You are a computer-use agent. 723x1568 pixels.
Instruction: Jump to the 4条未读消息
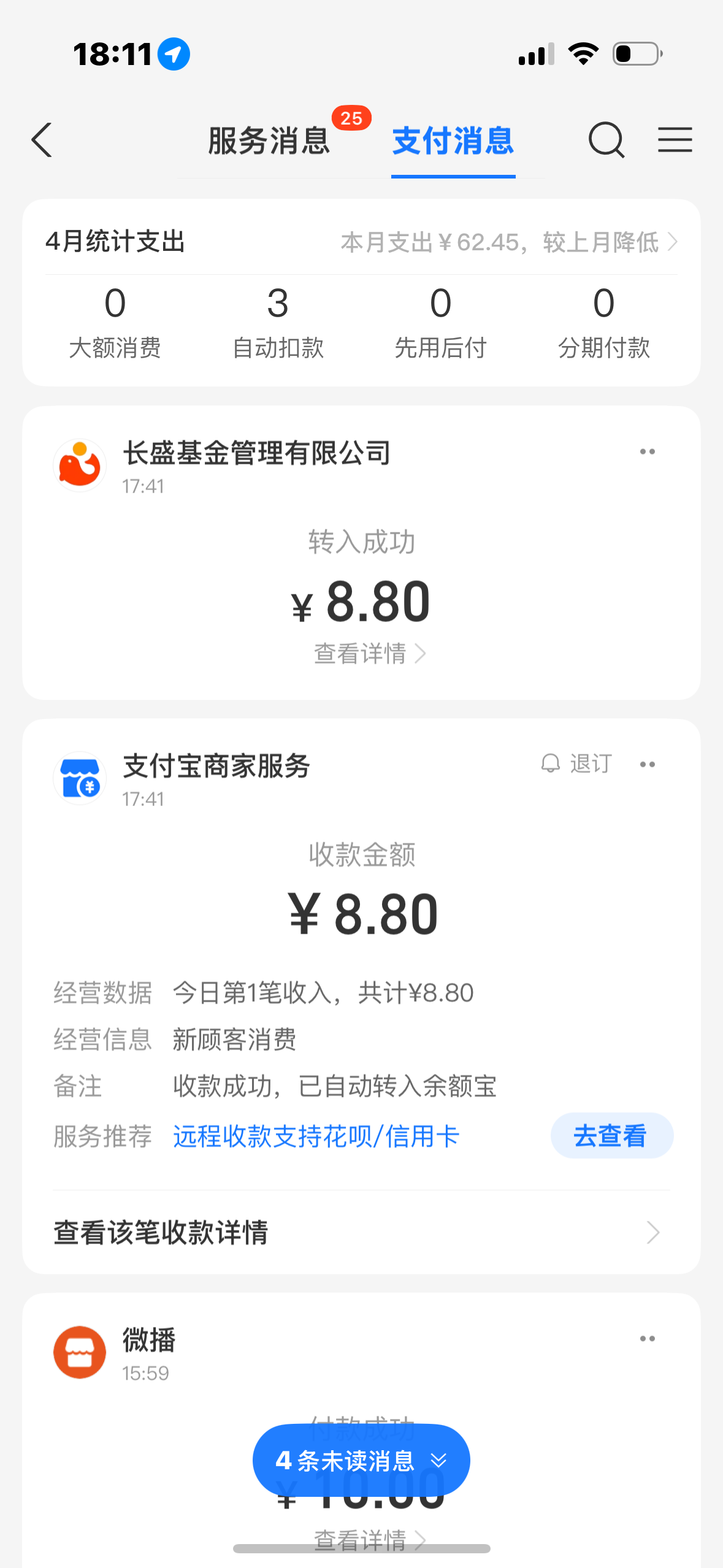361,1461
